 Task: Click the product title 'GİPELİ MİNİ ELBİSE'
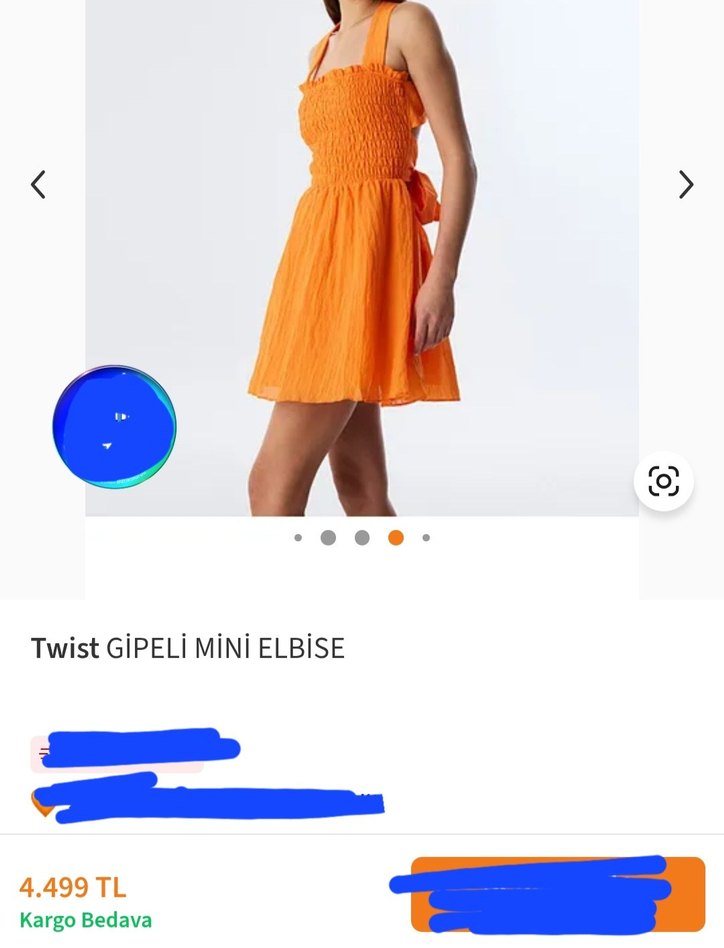point(225,647)
